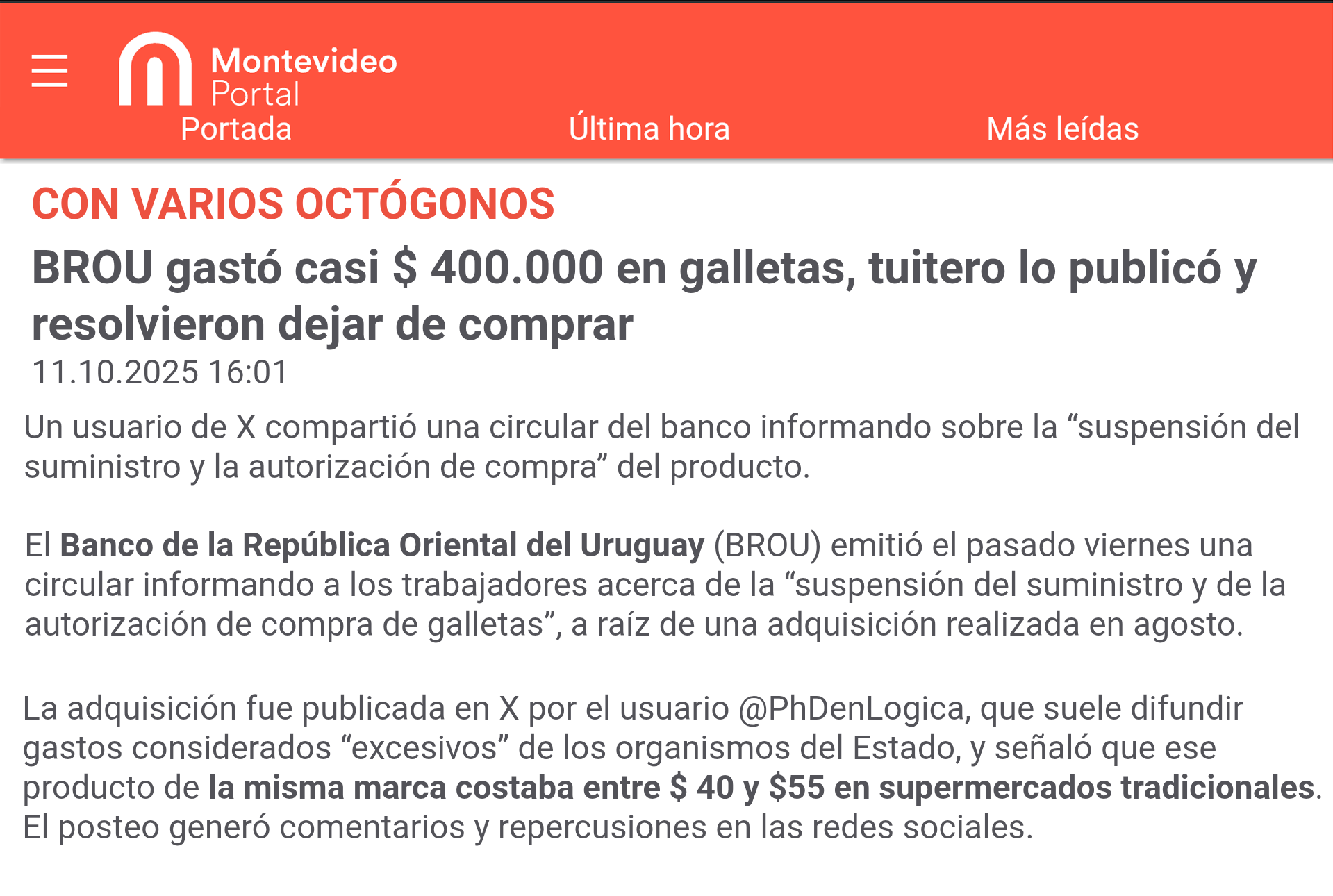Open the Más leídas tab
Viewport: 1333px width, 896px height.
pyautogui.click(x=1063, y=129)
